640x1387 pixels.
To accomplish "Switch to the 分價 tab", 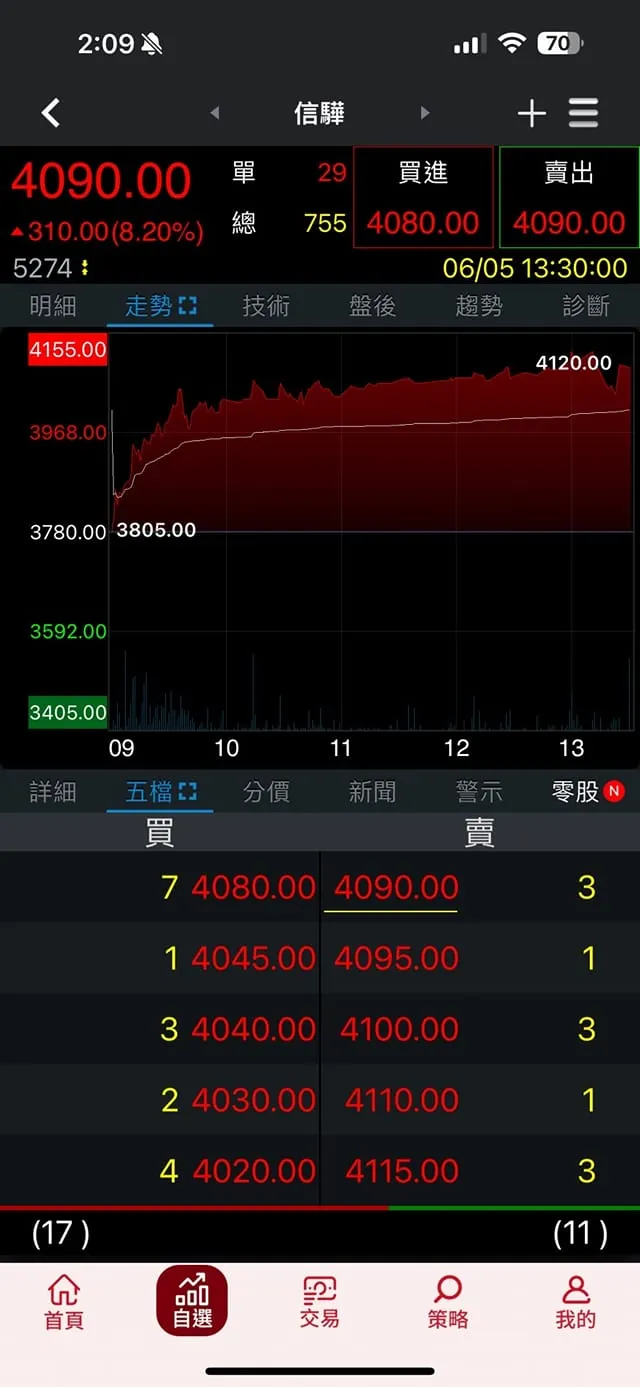I will 266,792.
